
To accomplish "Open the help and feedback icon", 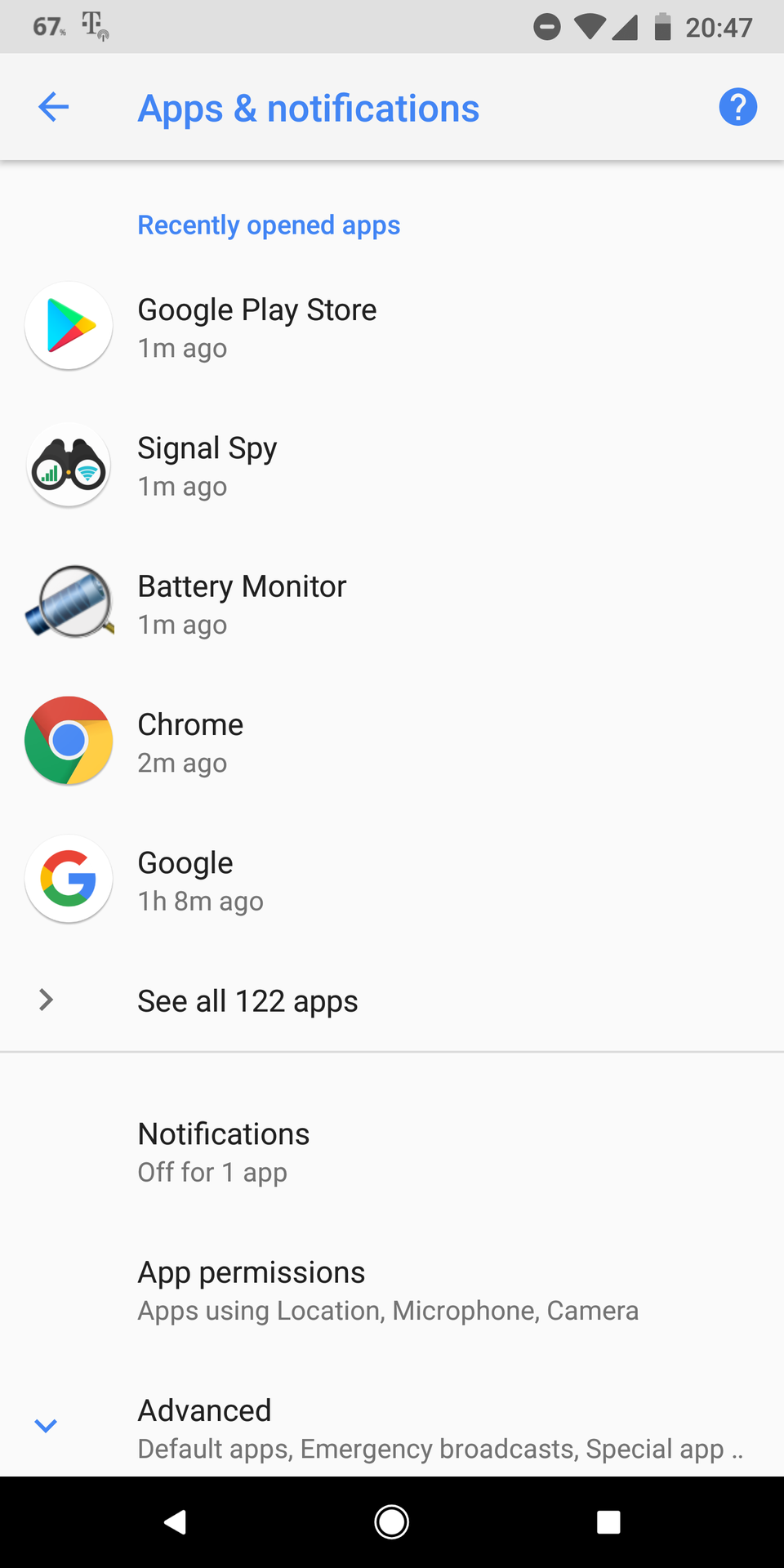I will click(x=737, y=107).
